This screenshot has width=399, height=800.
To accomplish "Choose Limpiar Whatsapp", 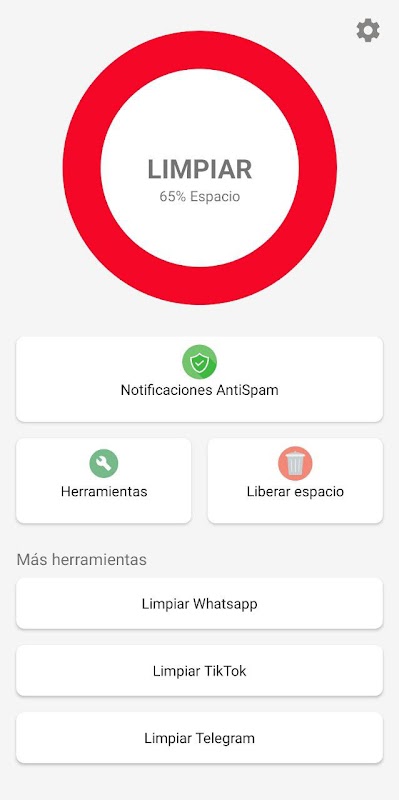I will (200, 604).
